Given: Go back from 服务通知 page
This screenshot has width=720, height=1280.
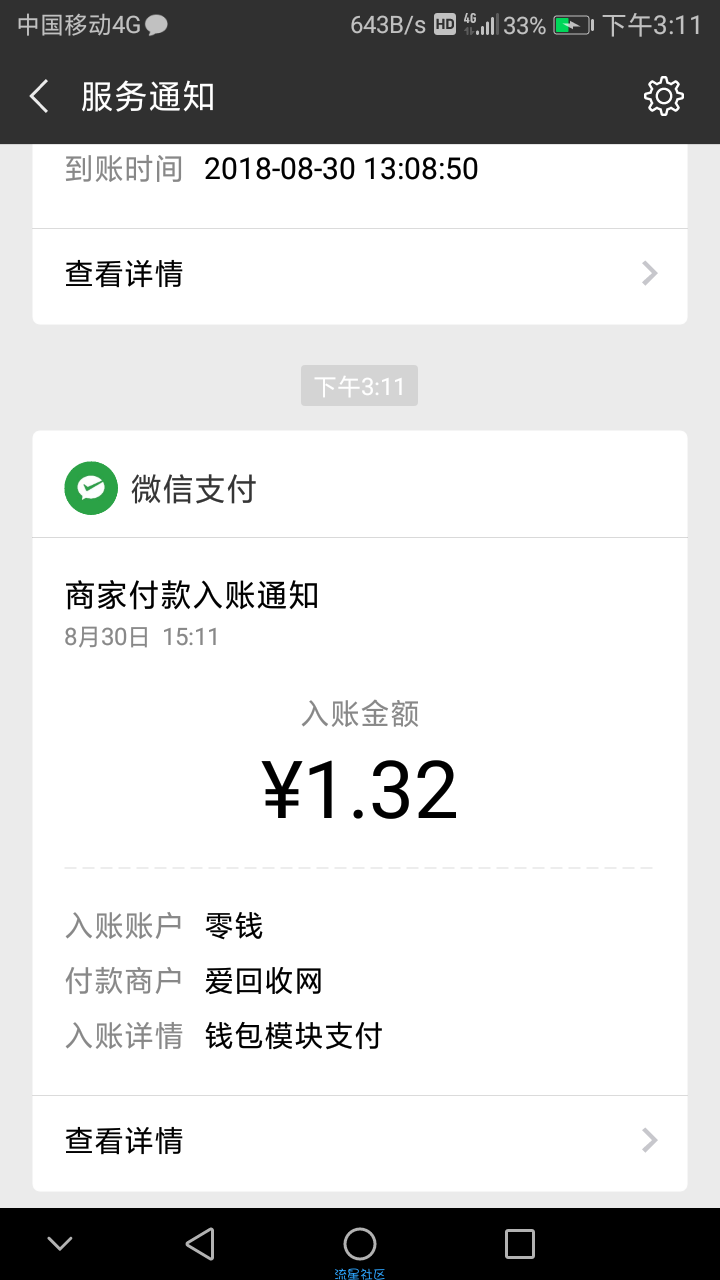Looking at the screenshot, I should tap(39, 97).
